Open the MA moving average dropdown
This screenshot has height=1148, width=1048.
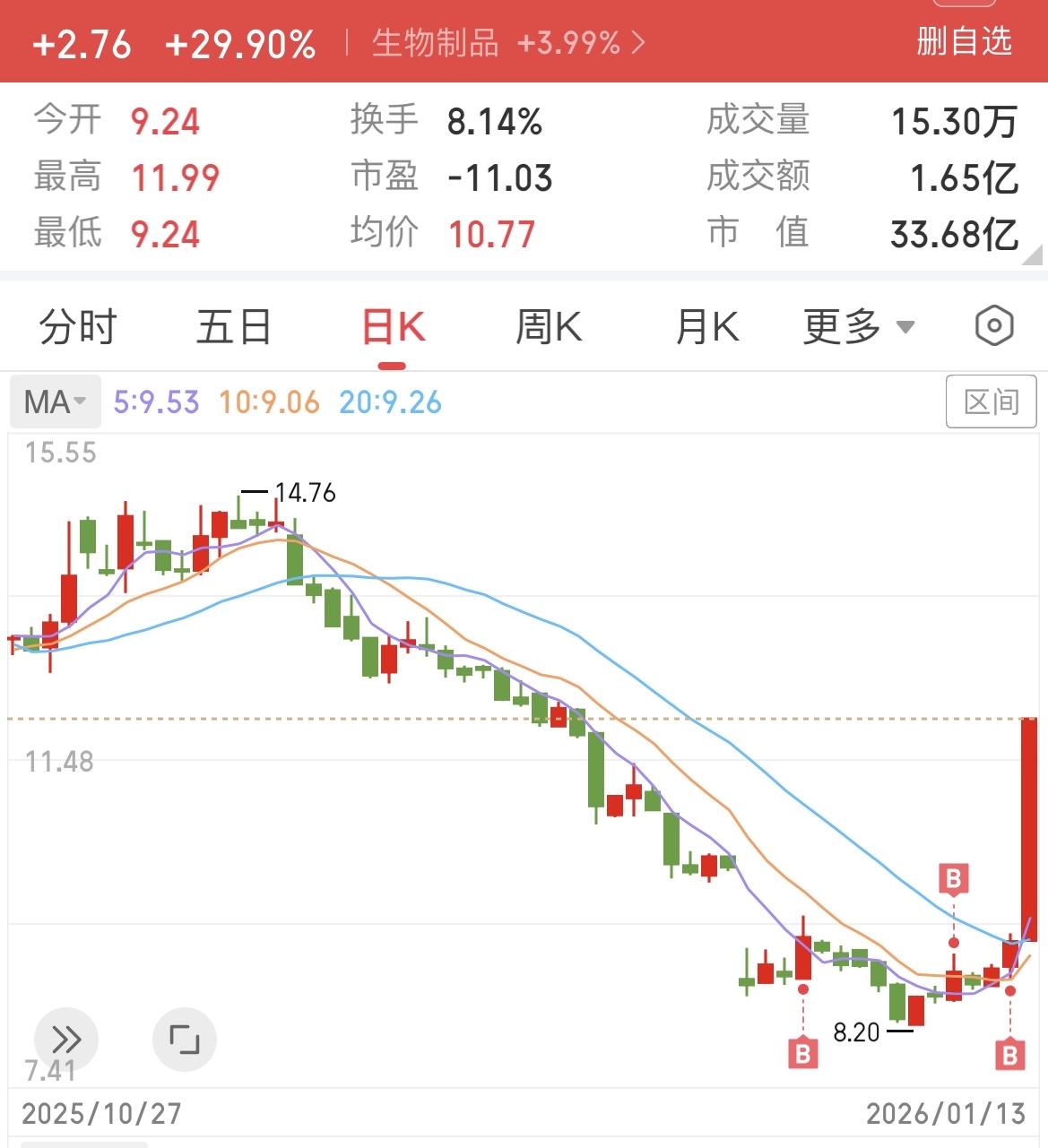tap(55, 401)
